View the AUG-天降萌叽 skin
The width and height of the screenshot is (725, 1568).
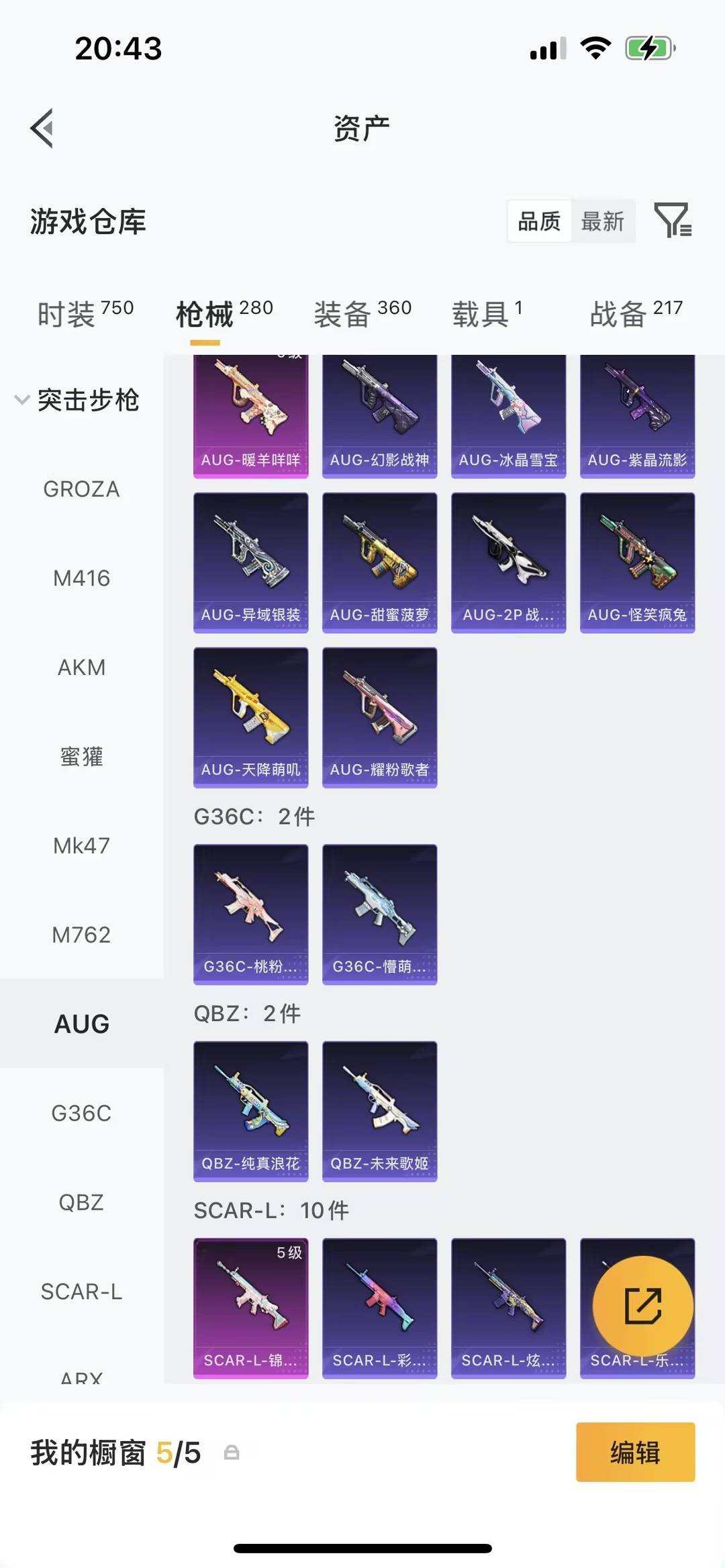[x=250, y=717]
